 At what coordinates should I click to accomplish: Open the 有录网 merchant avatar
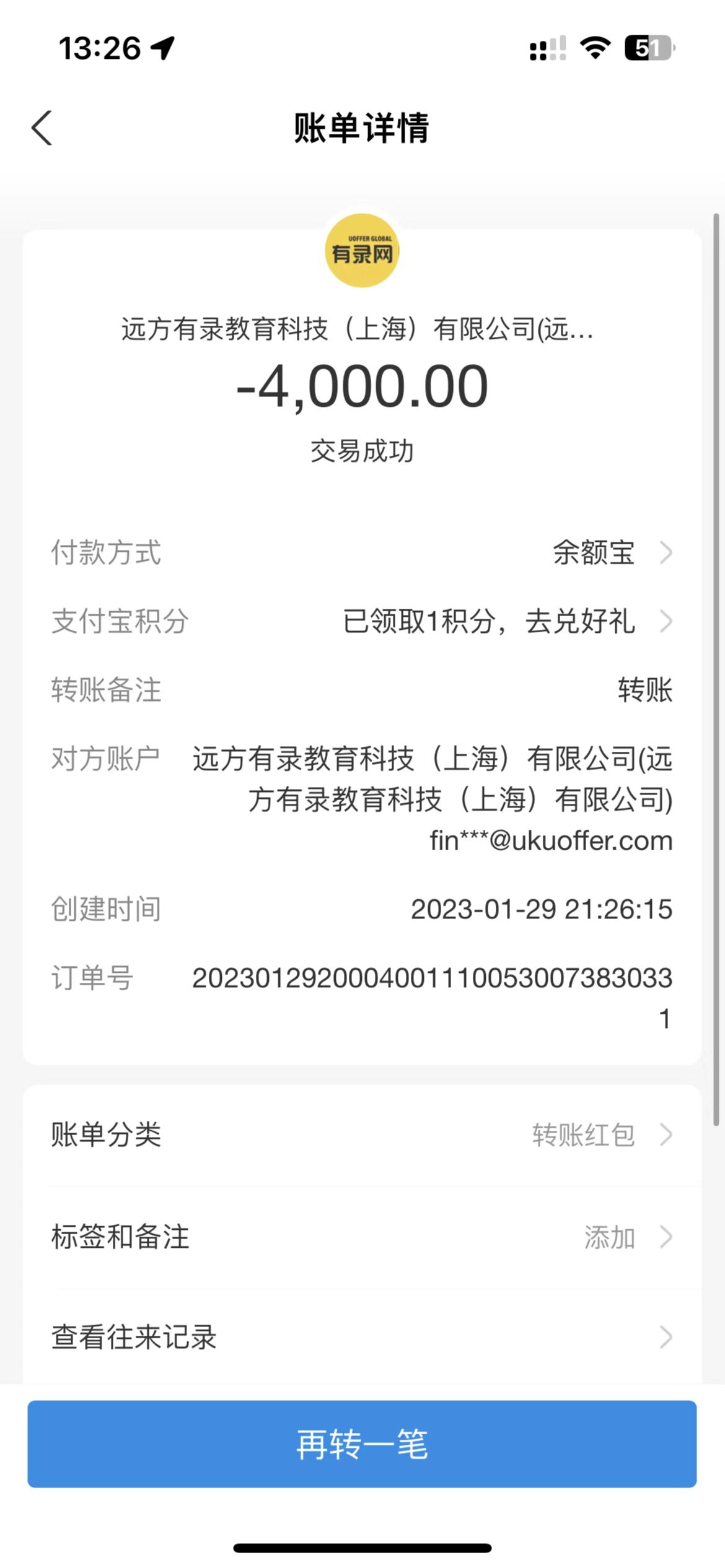tap(362, 251)
